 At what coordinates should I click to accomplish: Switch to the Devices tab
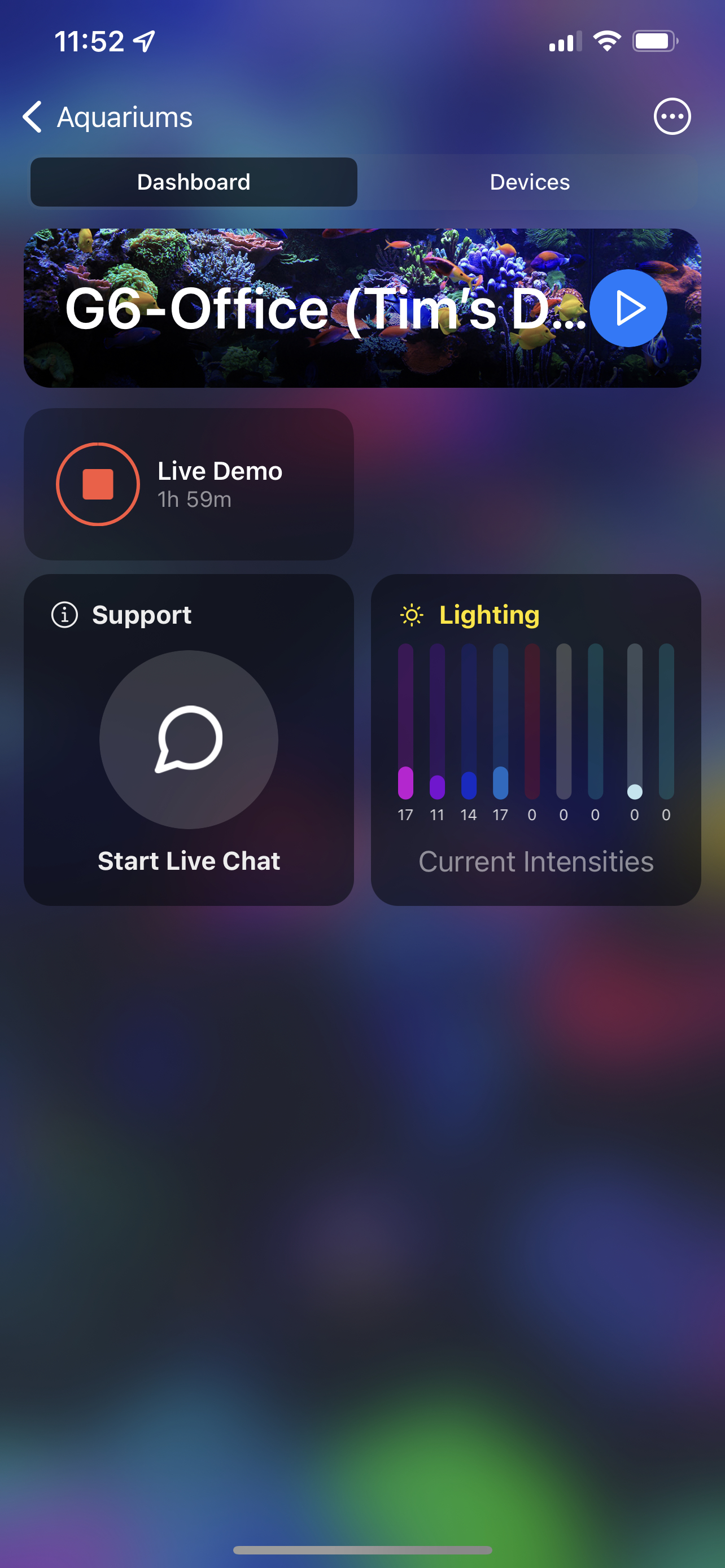[530, 182]
